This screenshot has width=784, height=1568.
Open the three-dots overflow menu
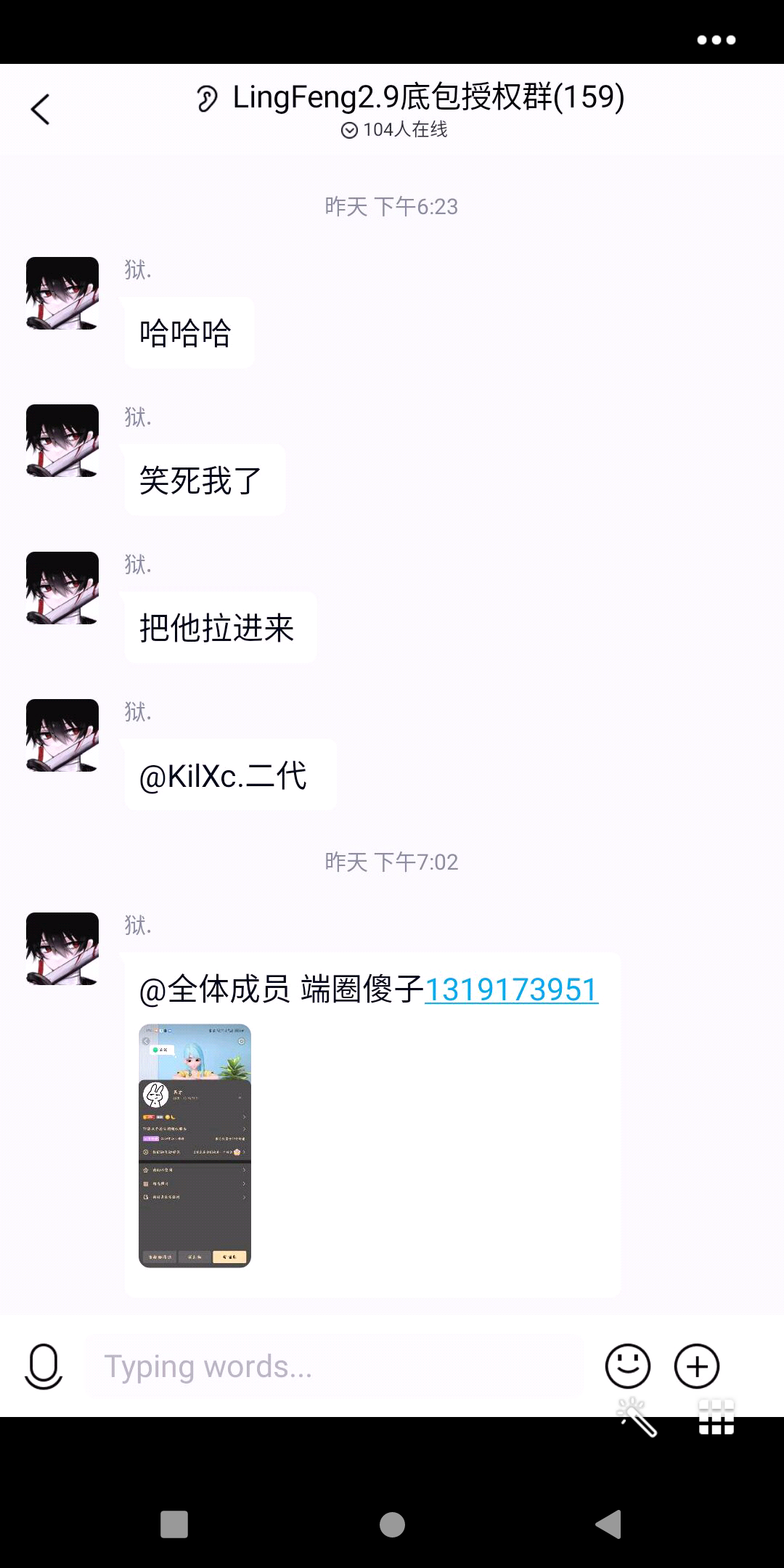[x=717, y=40]
